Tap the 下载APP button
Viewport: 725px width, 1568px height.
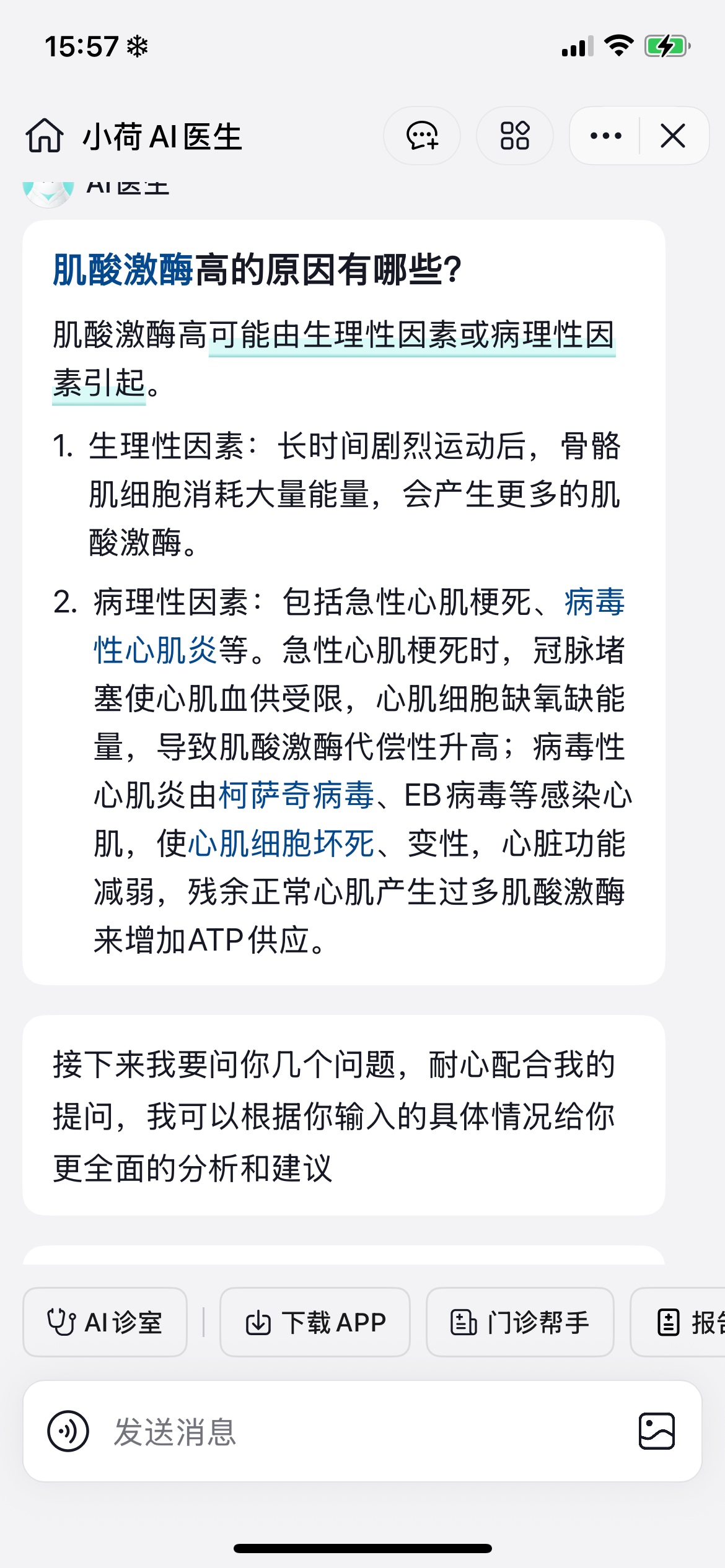click(x=315, y=1323)
